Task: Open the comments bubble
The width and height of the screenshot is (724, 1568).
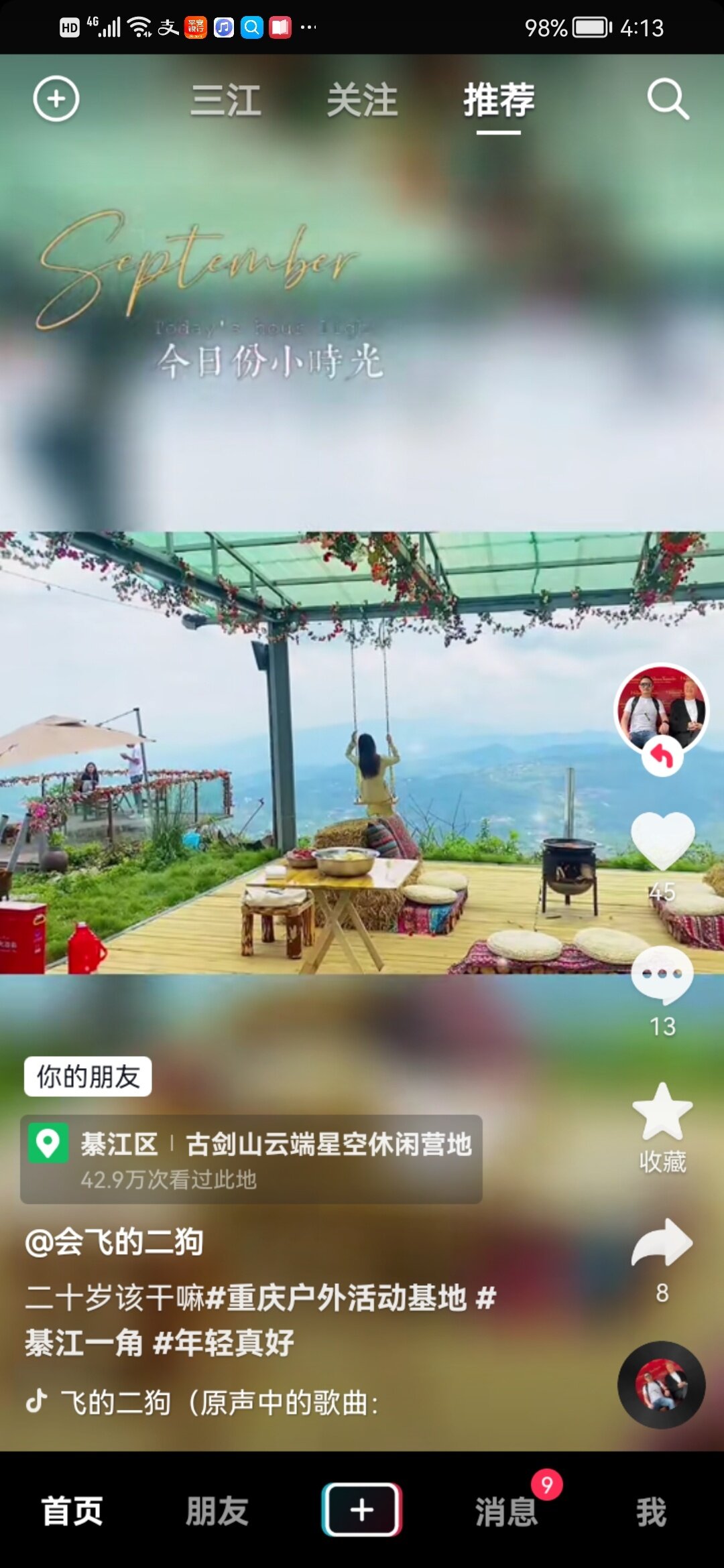Action: [662, 975]
